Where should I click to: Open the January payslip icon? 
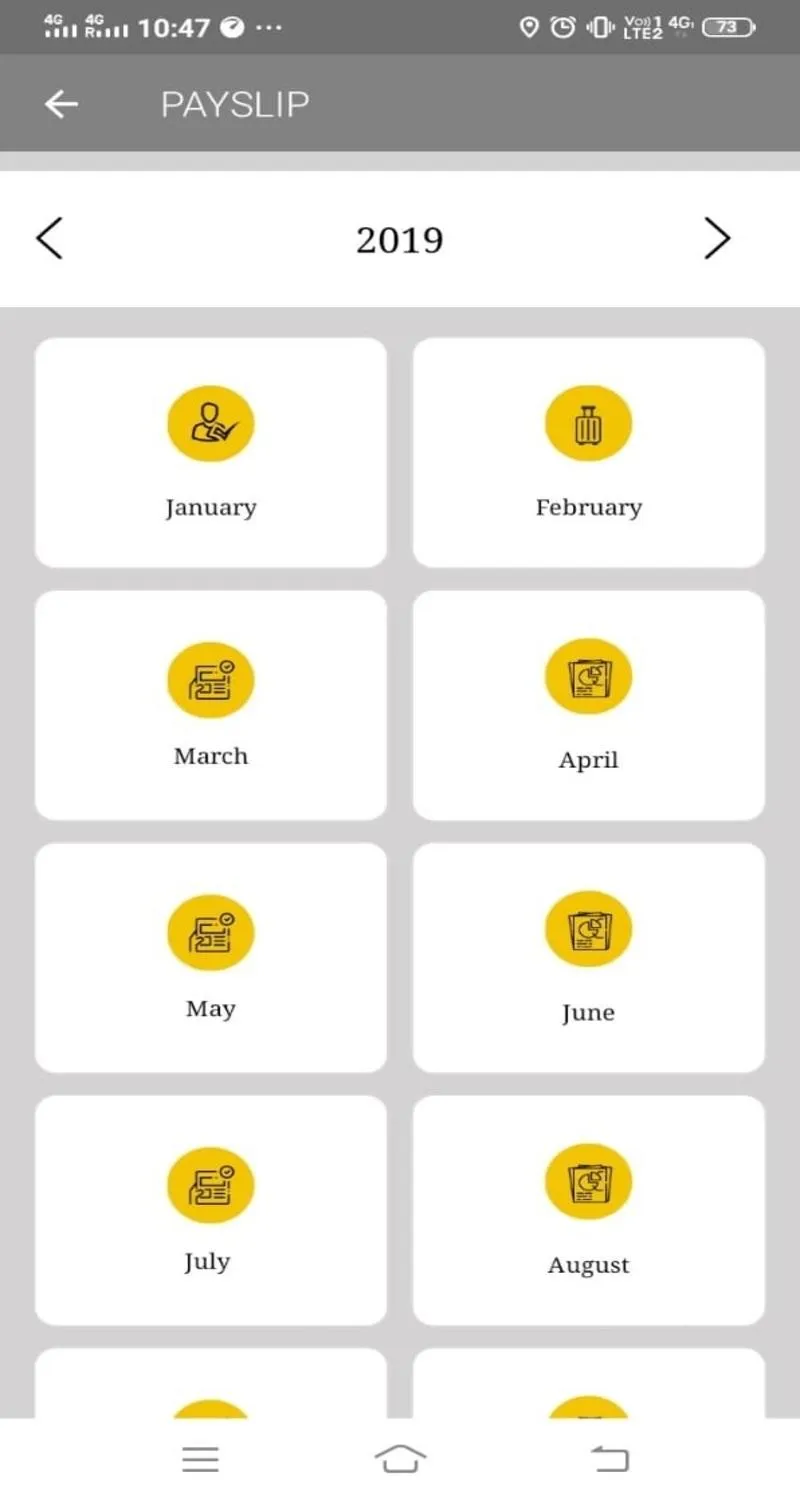(x=210, y=423)
